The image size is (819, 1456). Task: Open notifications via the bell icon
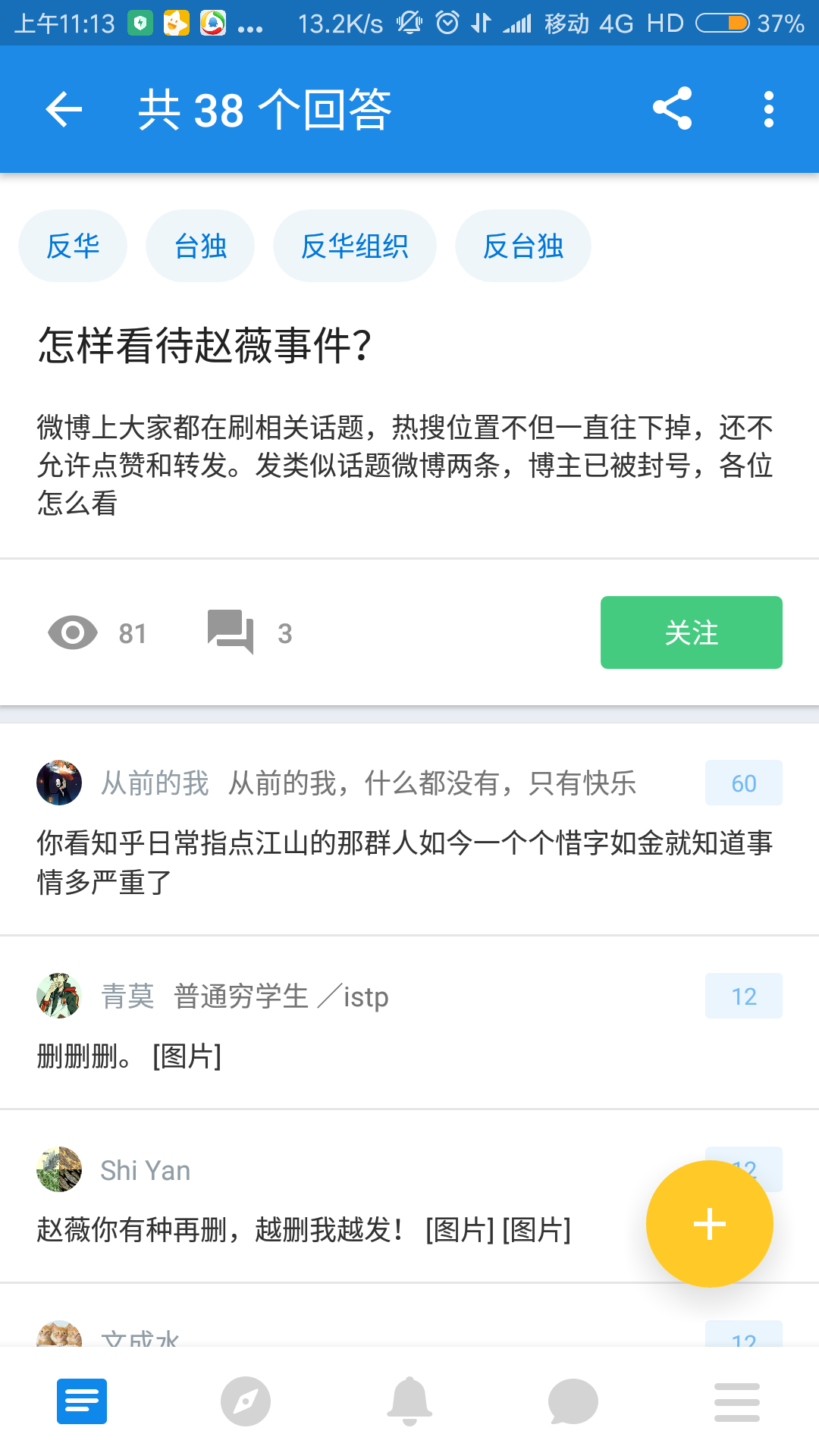[x=409, y=1402]
